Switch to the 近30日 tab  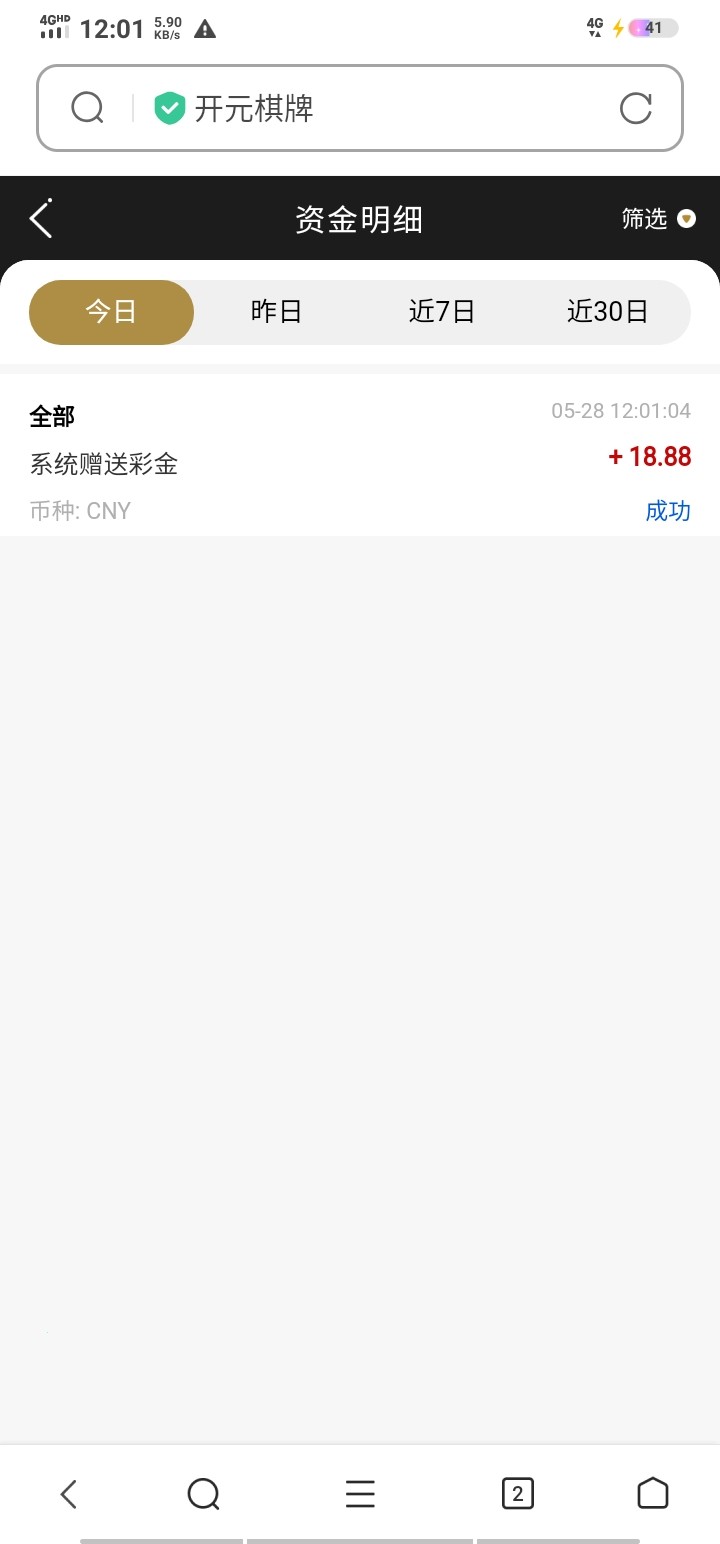point(607,312)
